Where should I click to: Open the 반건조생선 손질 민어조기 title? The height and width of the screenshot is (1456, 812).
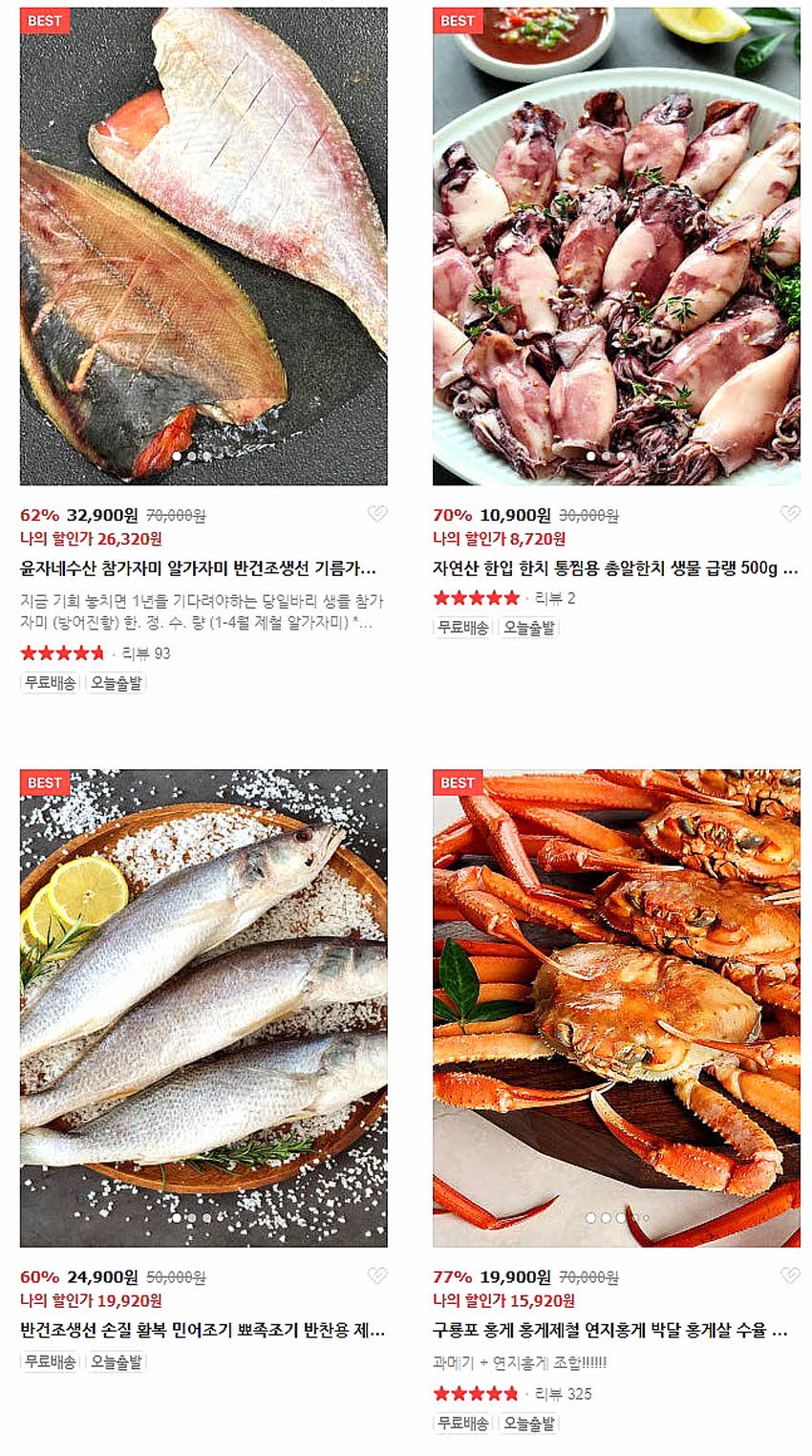tap(202, 1330)
